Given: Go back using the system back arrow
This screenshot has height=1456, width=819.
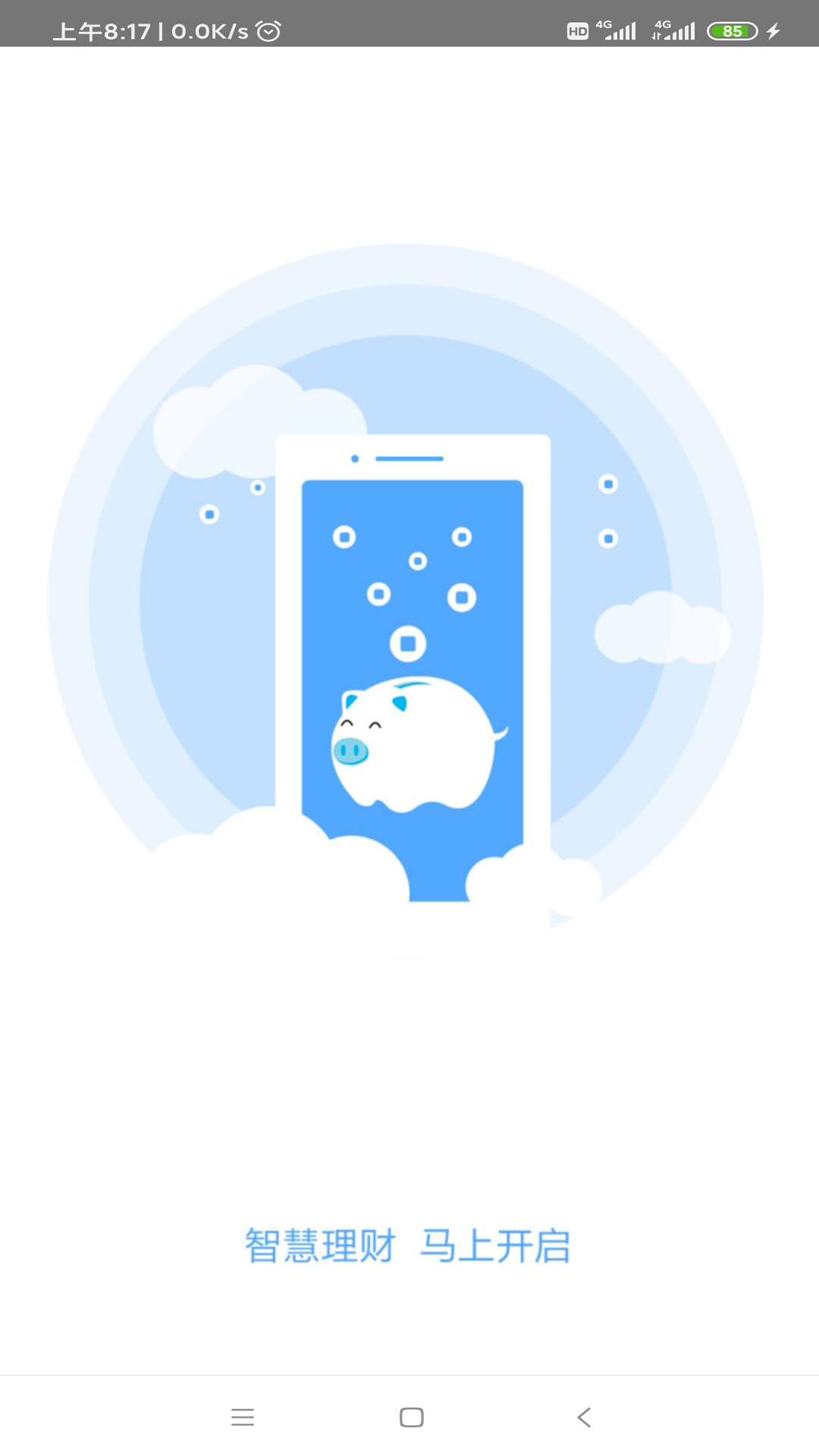Looking at the screenshot, I should click(583, 1417).
